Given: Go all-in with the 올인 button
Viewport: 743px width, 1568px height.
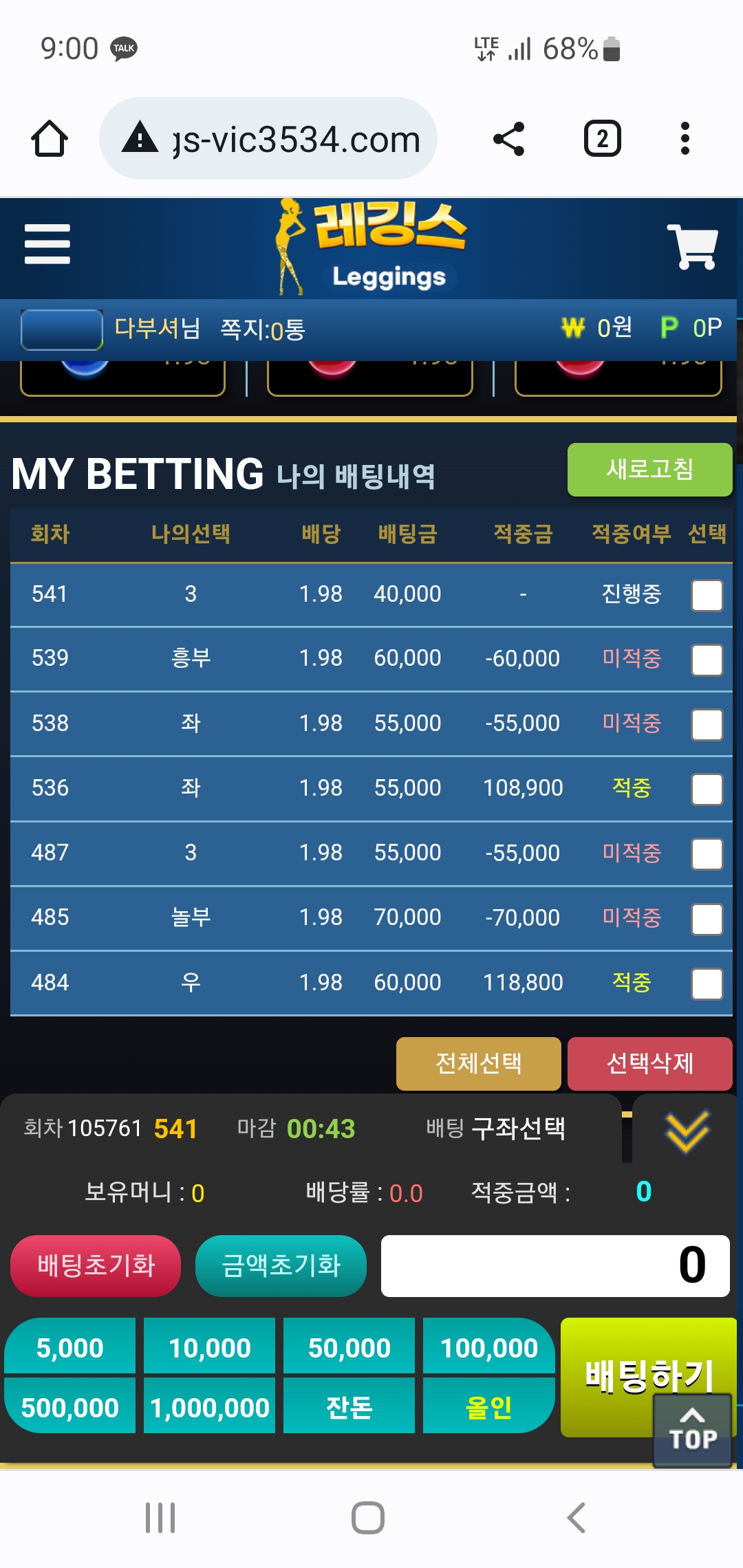Looking at the screenshot, I should tap(488, 1407).
